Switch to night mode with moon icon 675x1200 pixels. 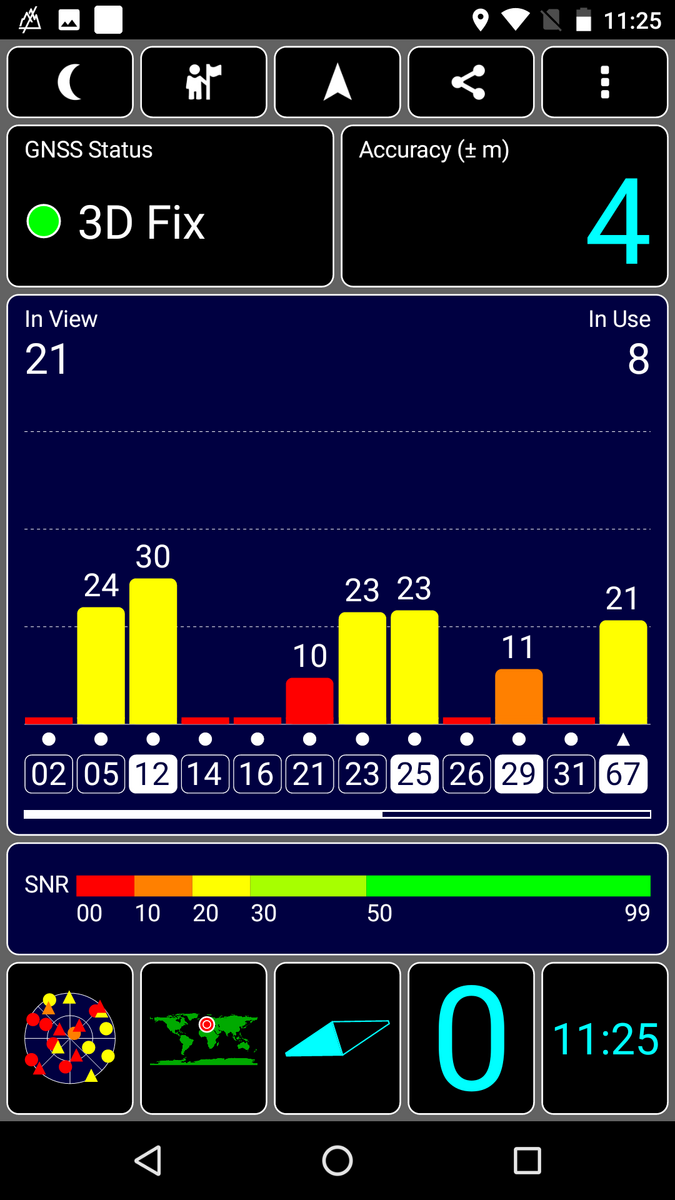pyautogui.click(x=70, y=82)
